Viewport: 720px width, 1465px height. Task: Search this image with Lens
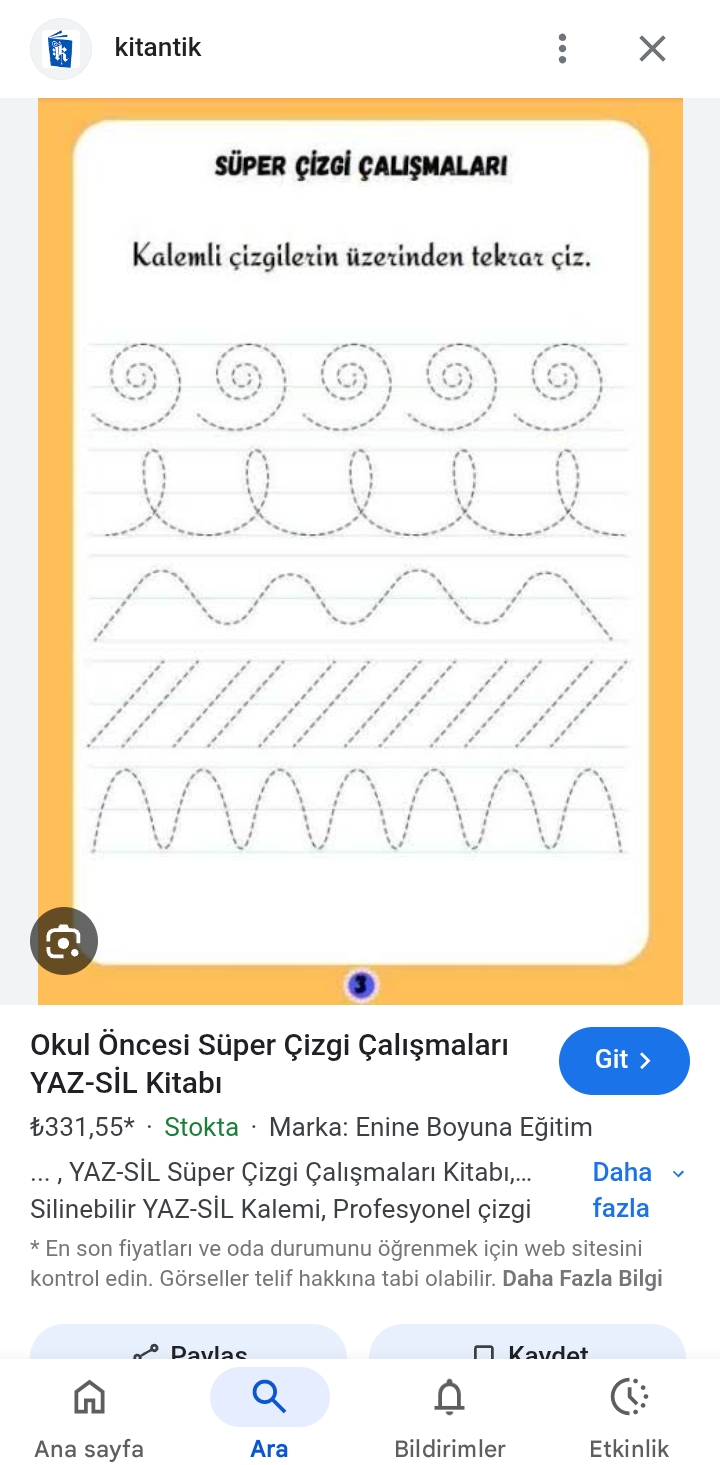64,941
